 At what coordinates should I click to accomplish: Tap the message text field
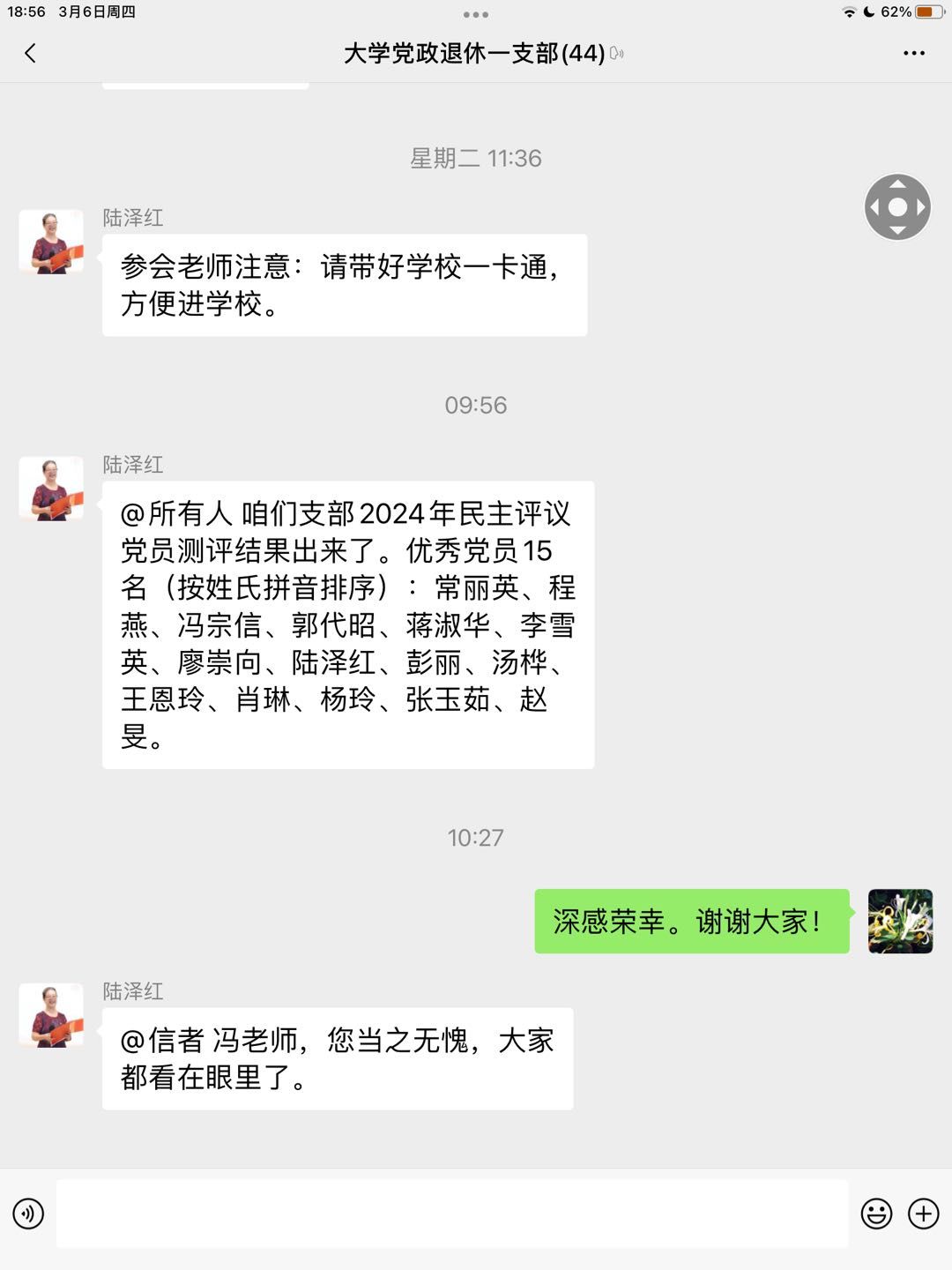[x=451, y=1214]
